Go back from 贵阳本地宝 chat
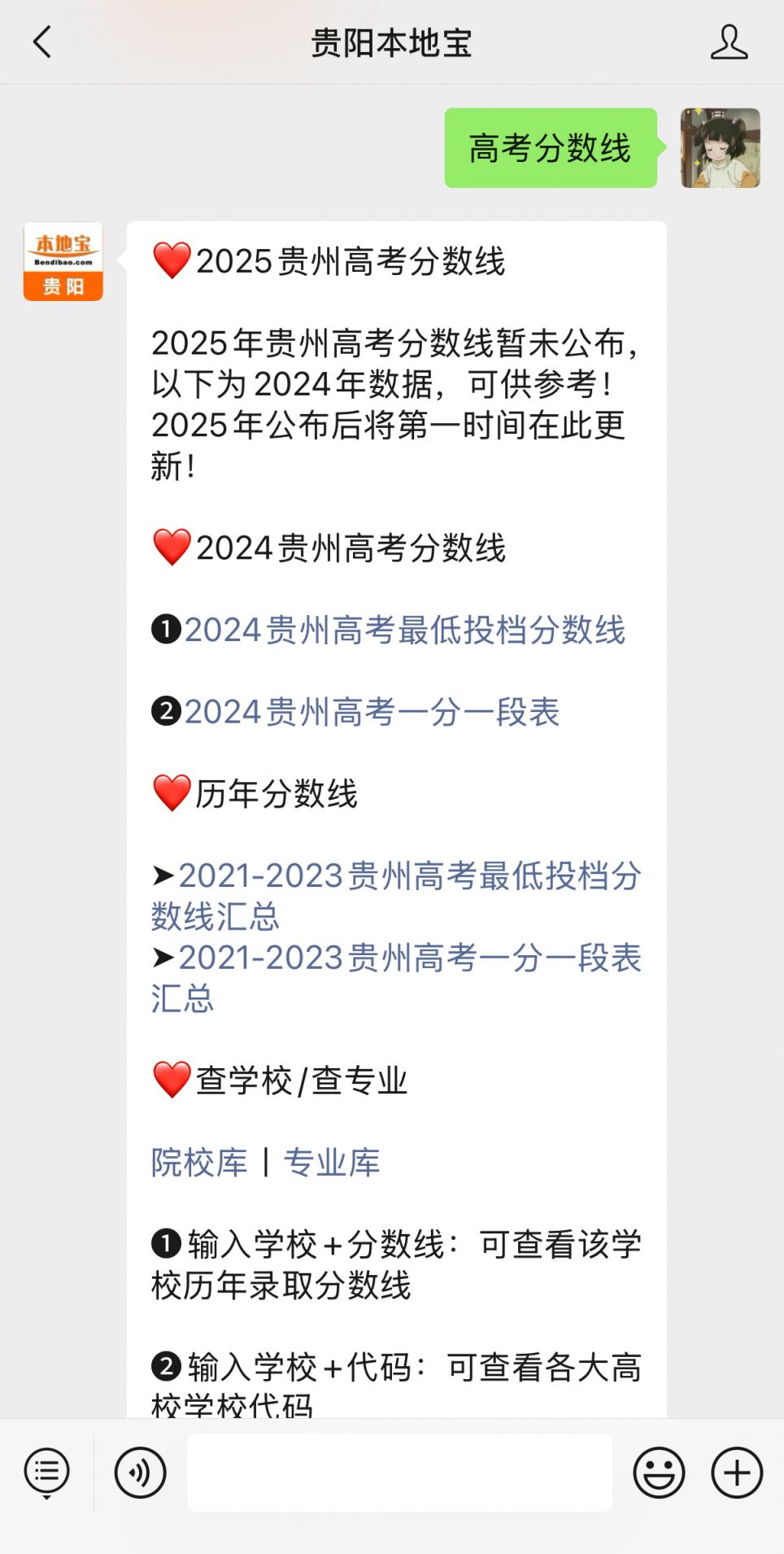Screen dimensions: 784x1554 (x=42, y=42)
